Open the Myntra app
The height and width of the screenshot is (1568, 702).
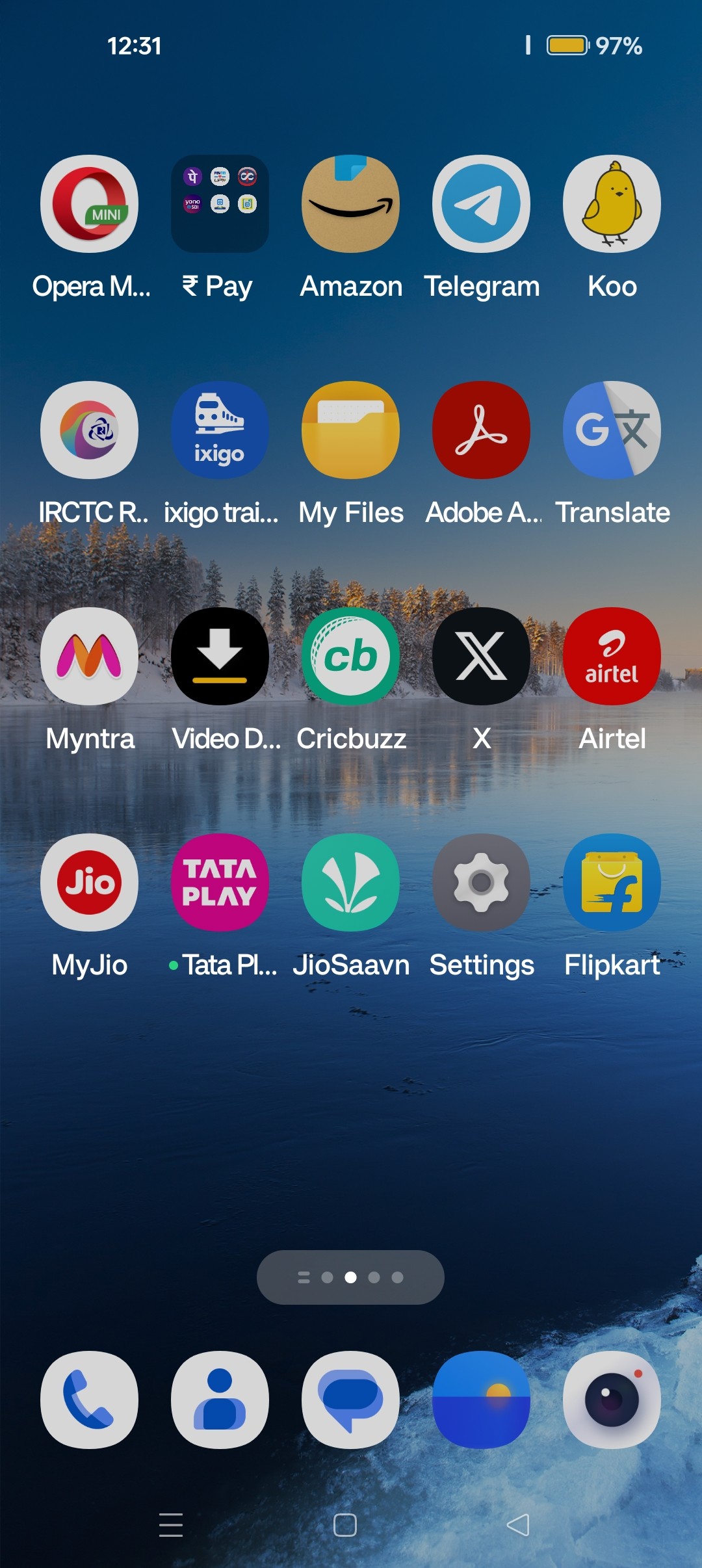(90, 657)
